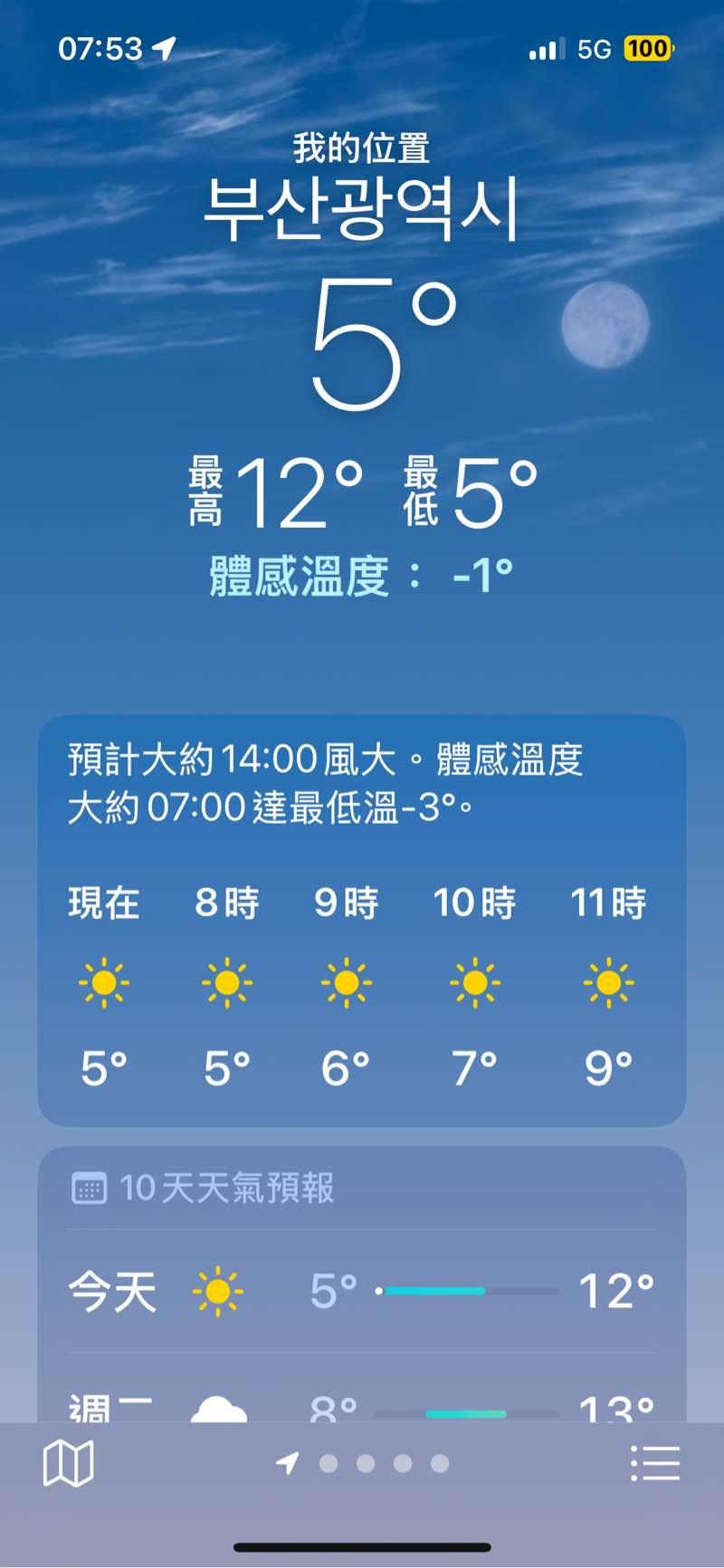
Task: Open the weather map
Action: (69, 1463)
